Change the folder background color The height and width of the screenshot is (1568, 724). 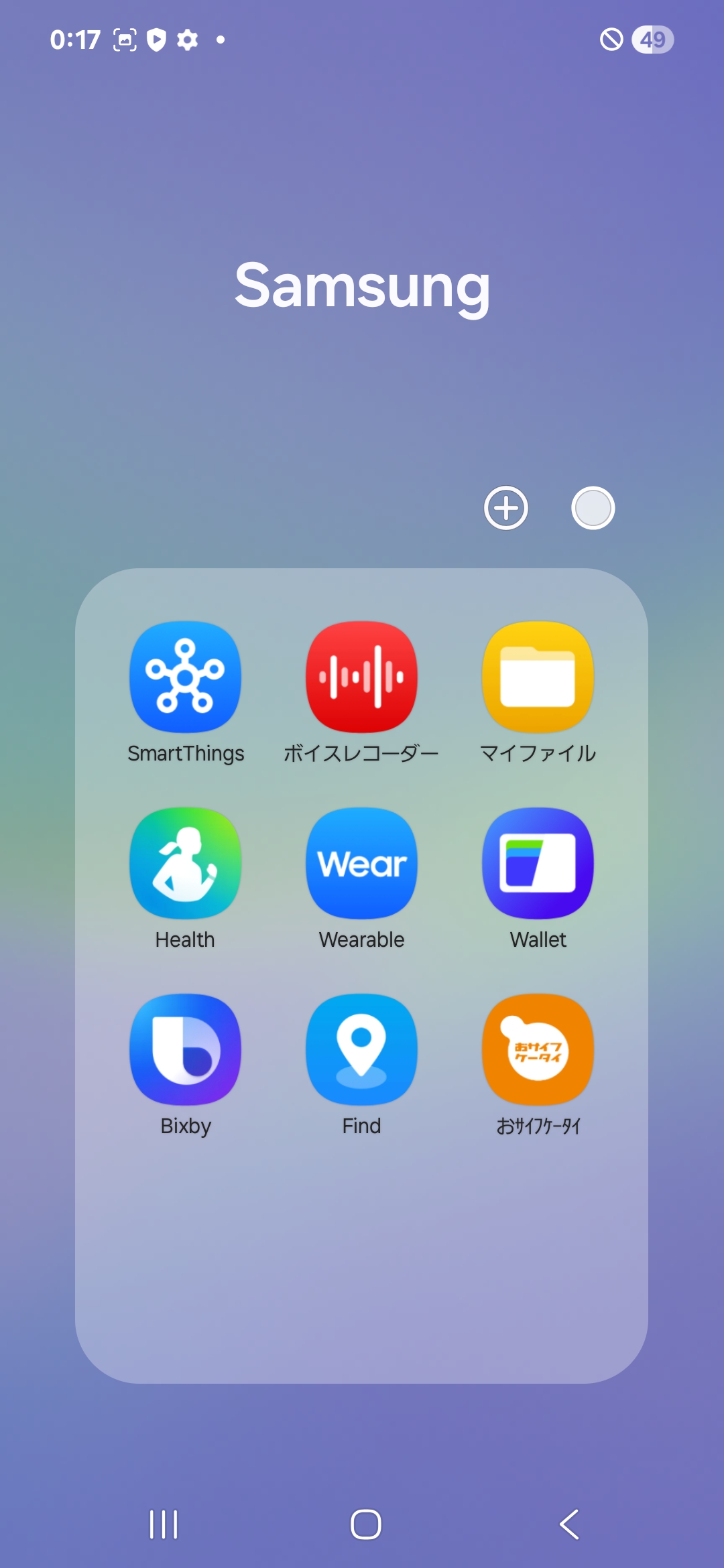click(593, 508)
